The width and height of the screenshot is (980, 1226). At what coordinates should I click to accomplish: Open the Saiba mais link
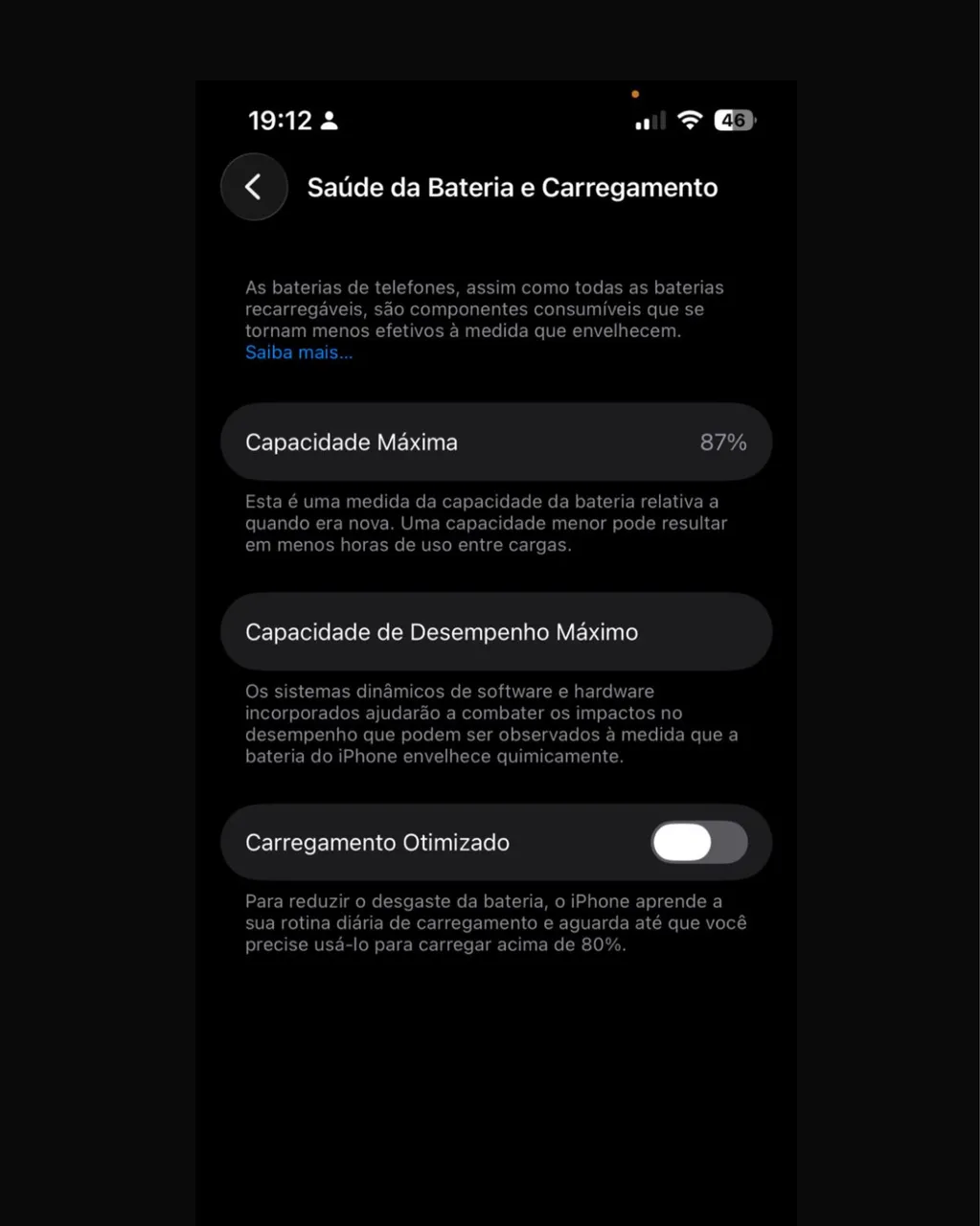tap(298, 352)
